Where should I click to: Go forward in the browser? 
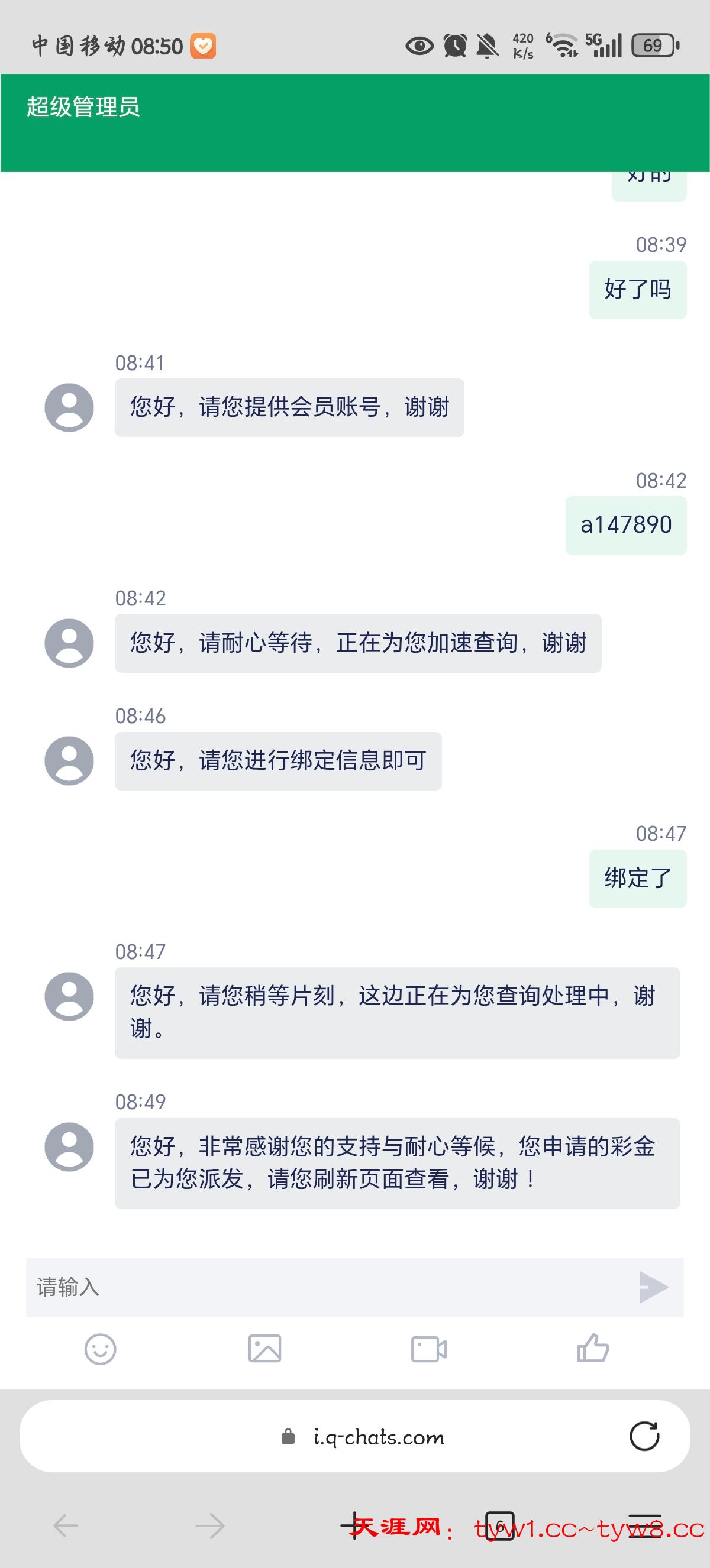coord(210,1525)
